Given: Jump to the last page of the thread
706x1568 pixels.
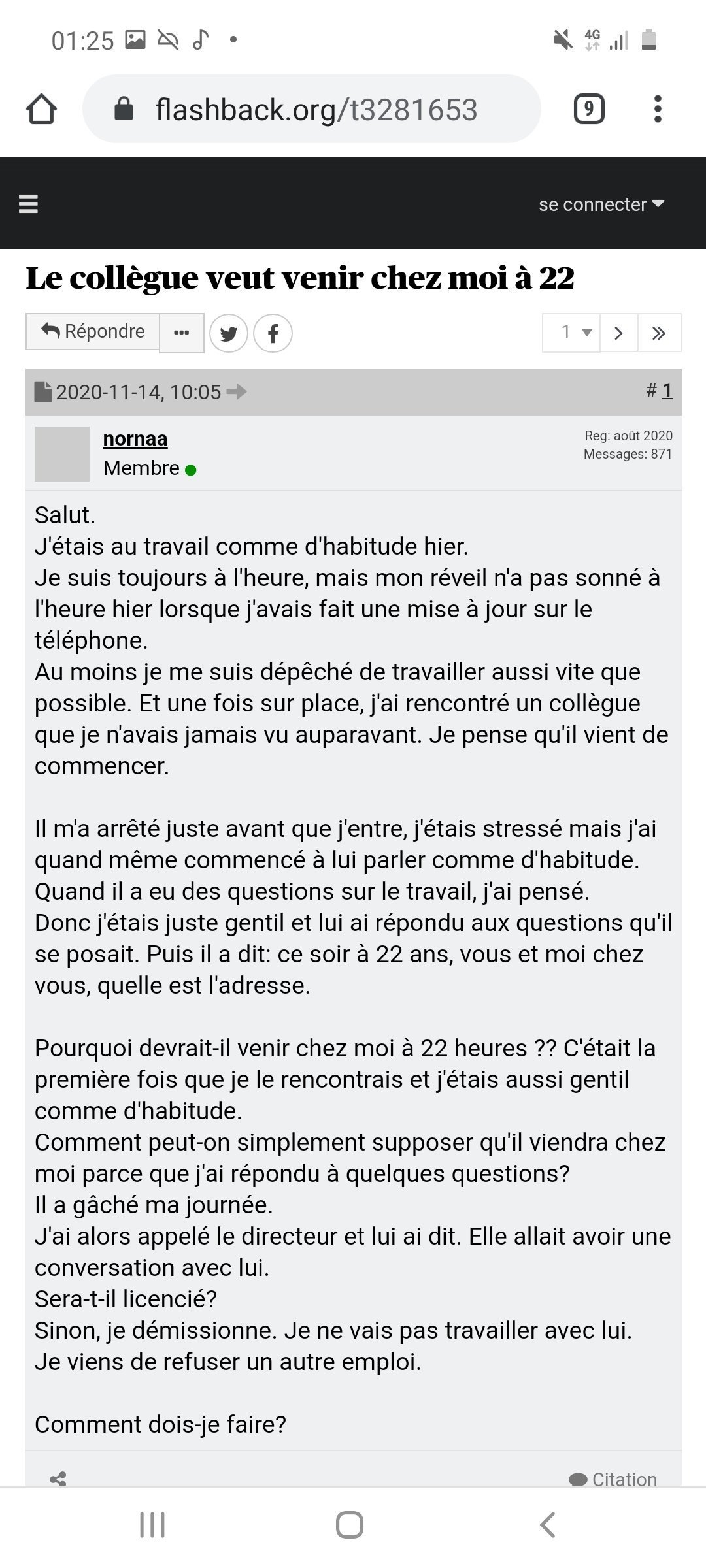Looking at the screenshot, I should click(x=659, y=333).
